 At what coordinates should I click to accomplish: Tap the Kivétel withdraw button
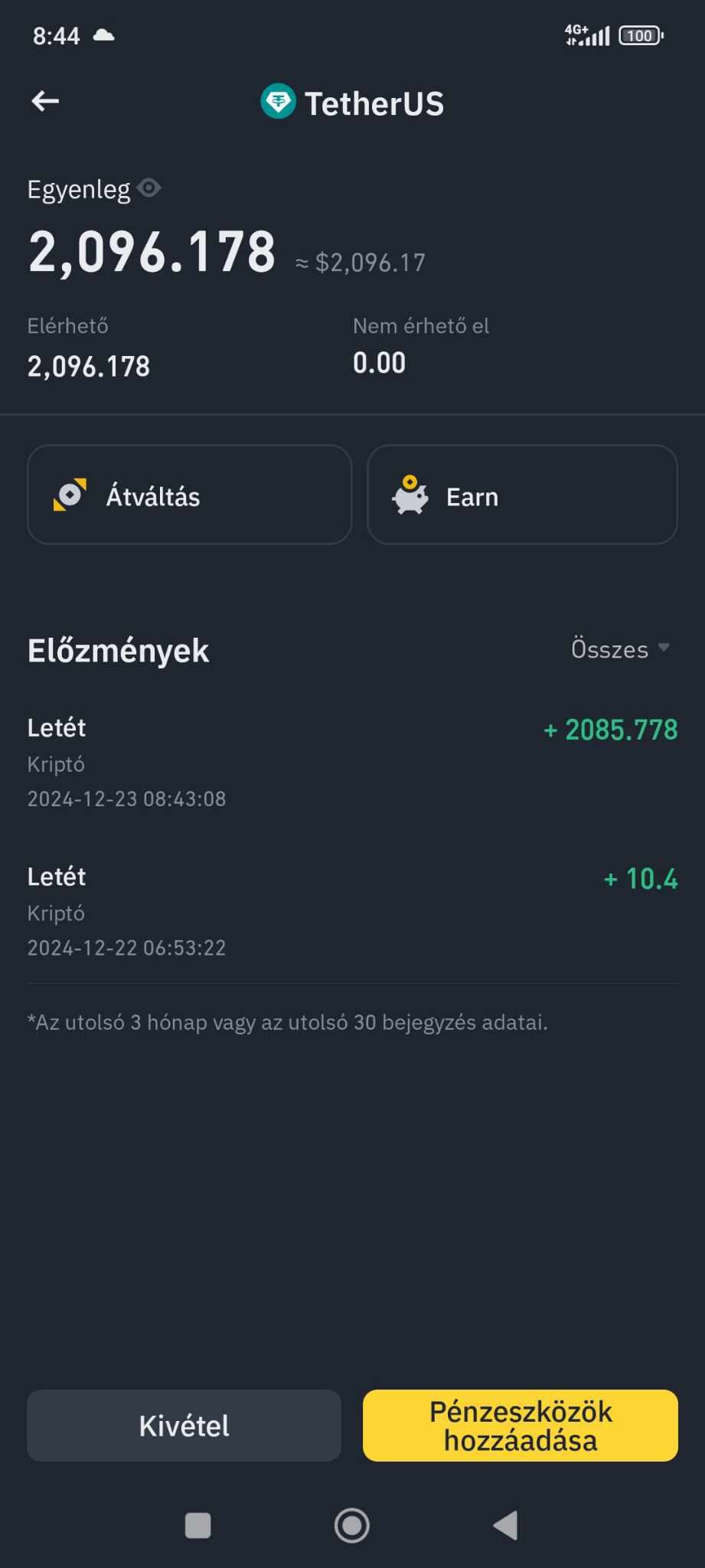184,1426
